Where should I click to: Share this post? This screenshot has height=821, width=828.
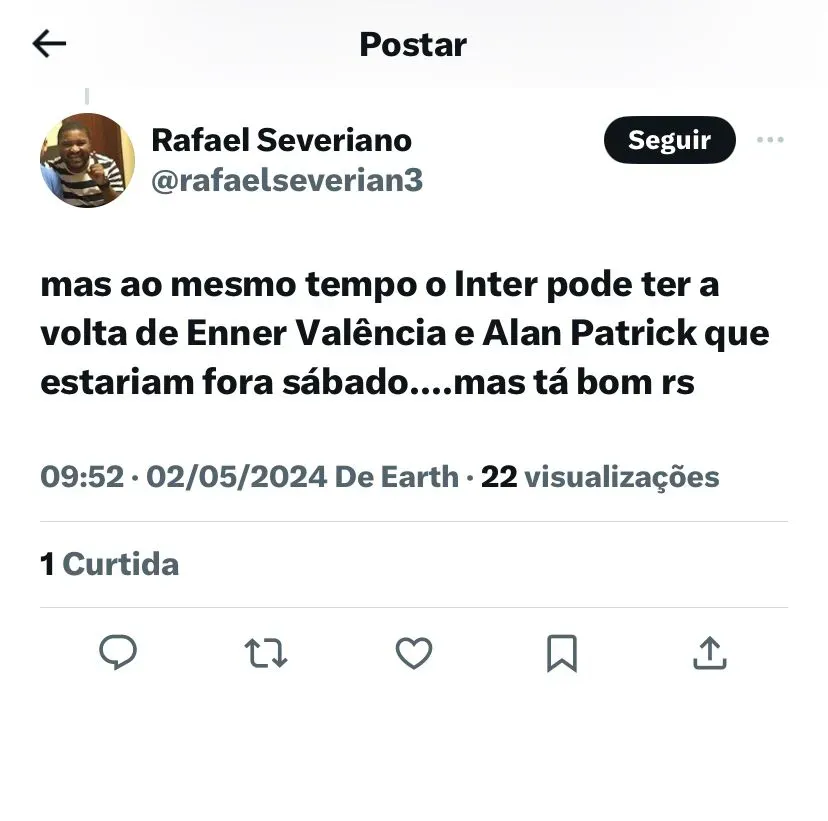tap(709, 654)
